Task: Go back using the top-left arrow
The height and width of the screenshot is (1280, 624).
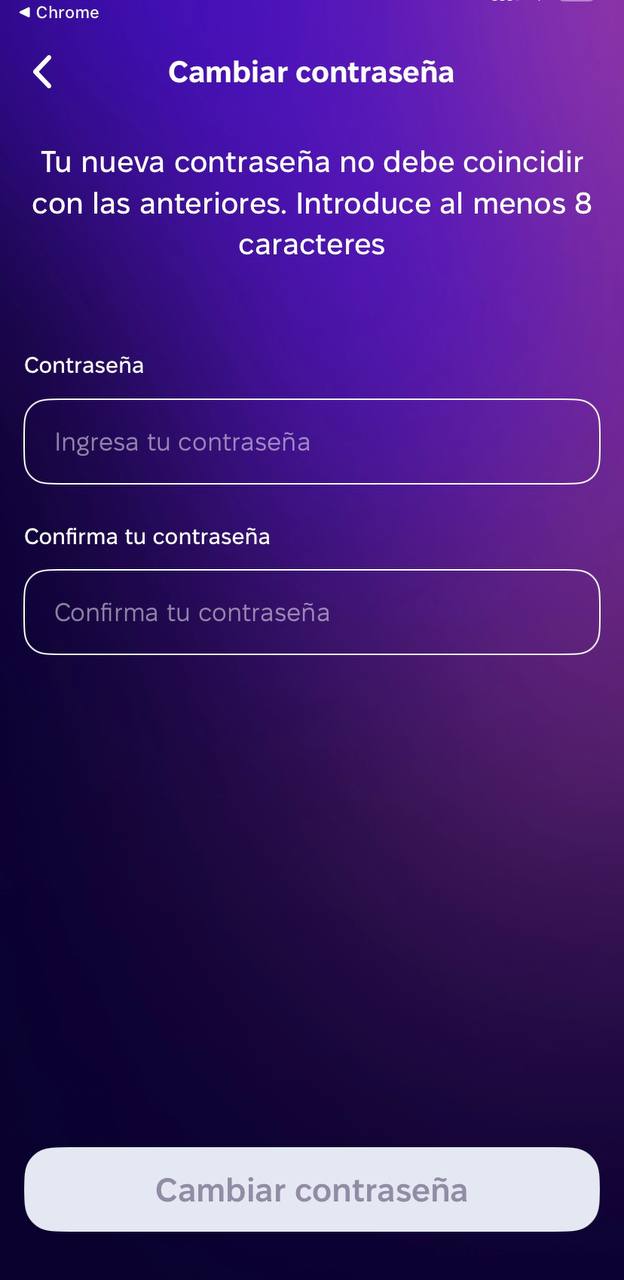Action: click(42, 72)
